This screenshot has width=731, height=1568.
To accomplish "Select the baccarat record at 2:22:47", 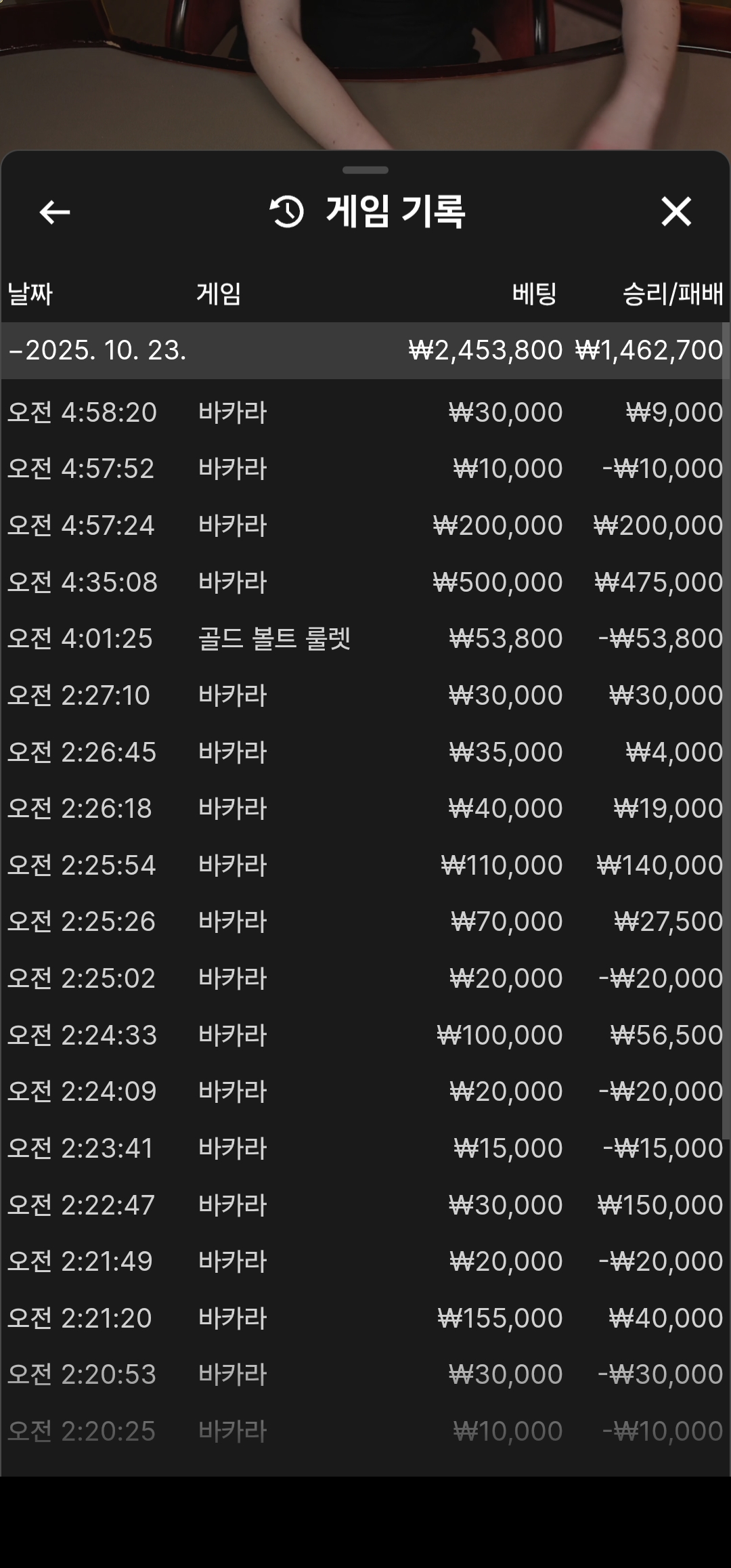I will 365,1205.
